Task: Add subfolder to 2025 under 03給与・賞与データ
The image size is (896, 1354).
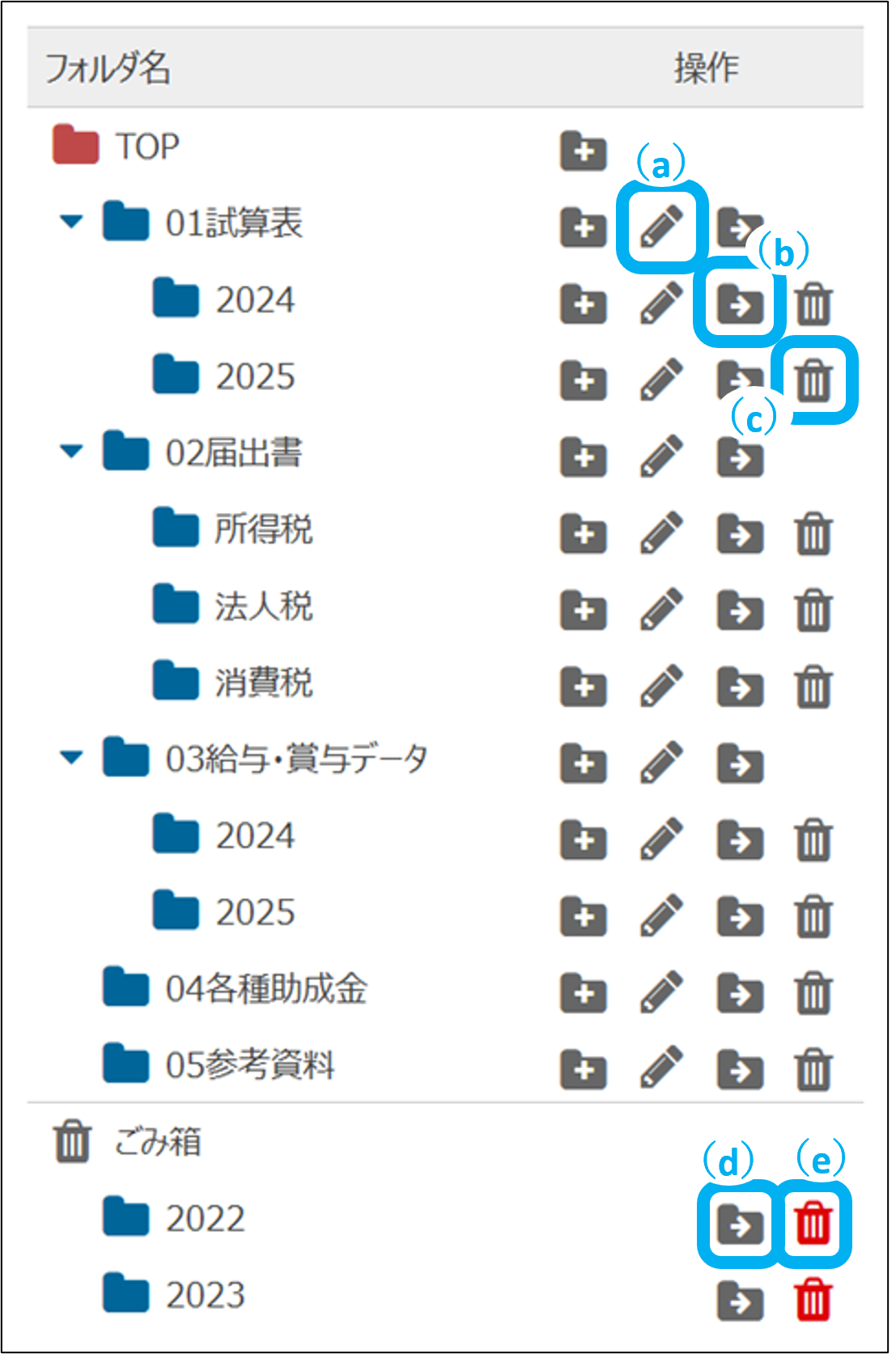Action: coord(583,916)
